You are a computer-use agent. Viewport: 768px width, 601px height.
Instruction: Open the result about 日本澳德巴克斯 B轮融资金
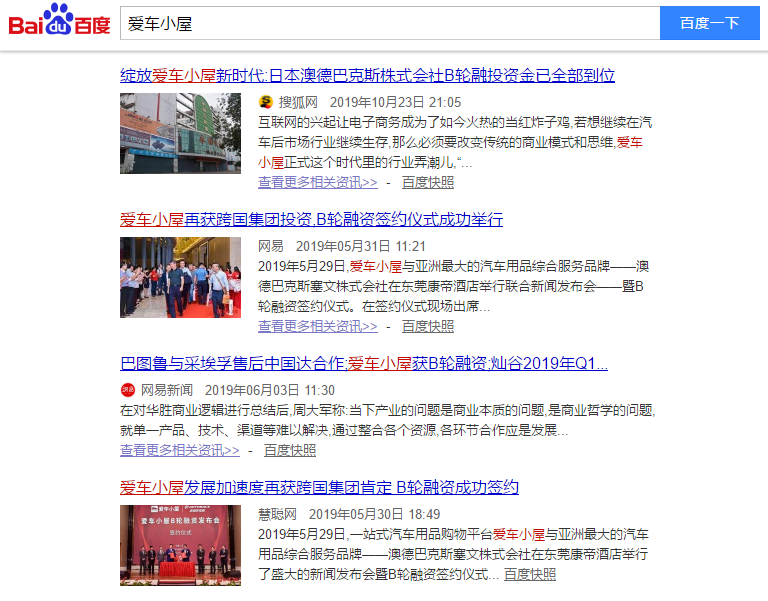[367, 75]
